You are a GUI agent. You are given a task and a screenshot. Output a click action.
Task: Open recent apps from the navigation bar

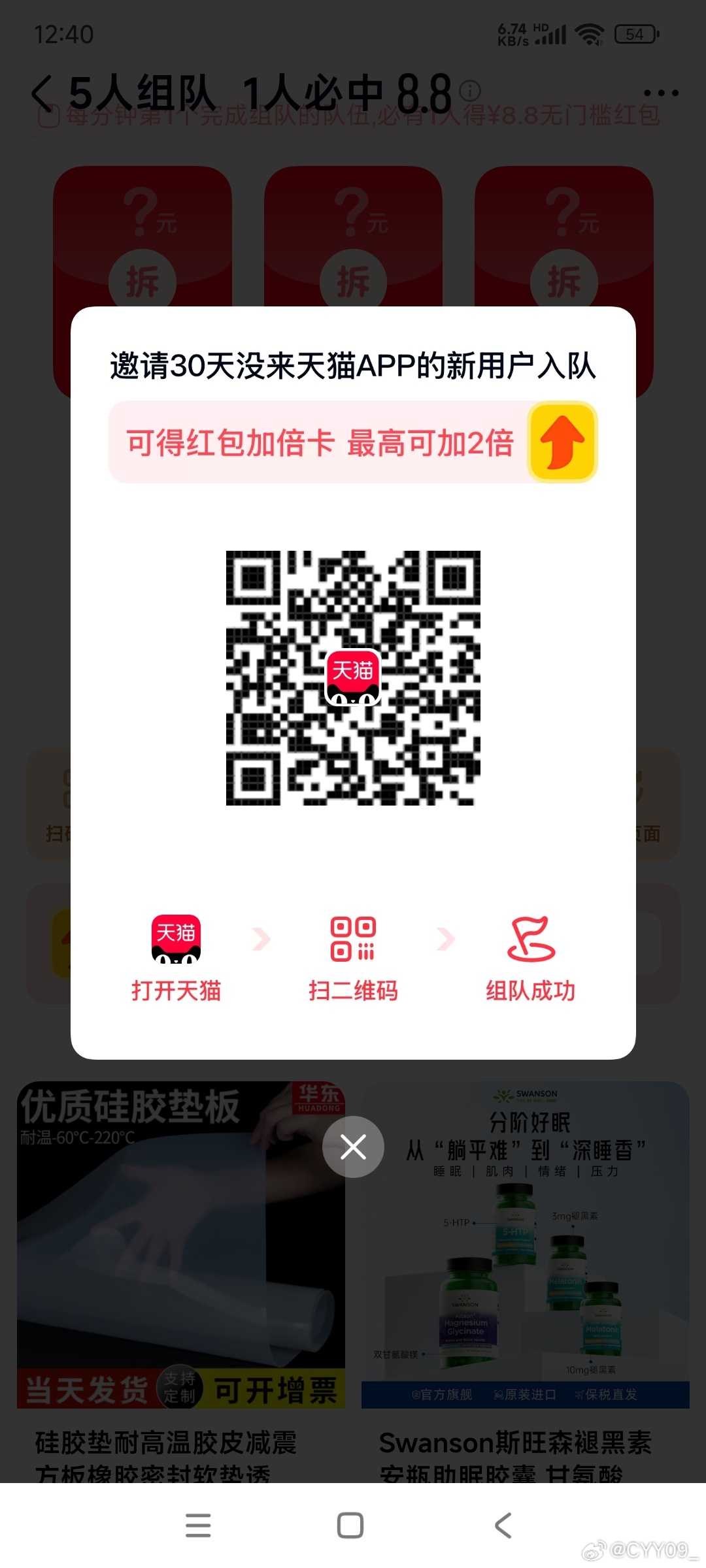click(x=198, y=1526)
